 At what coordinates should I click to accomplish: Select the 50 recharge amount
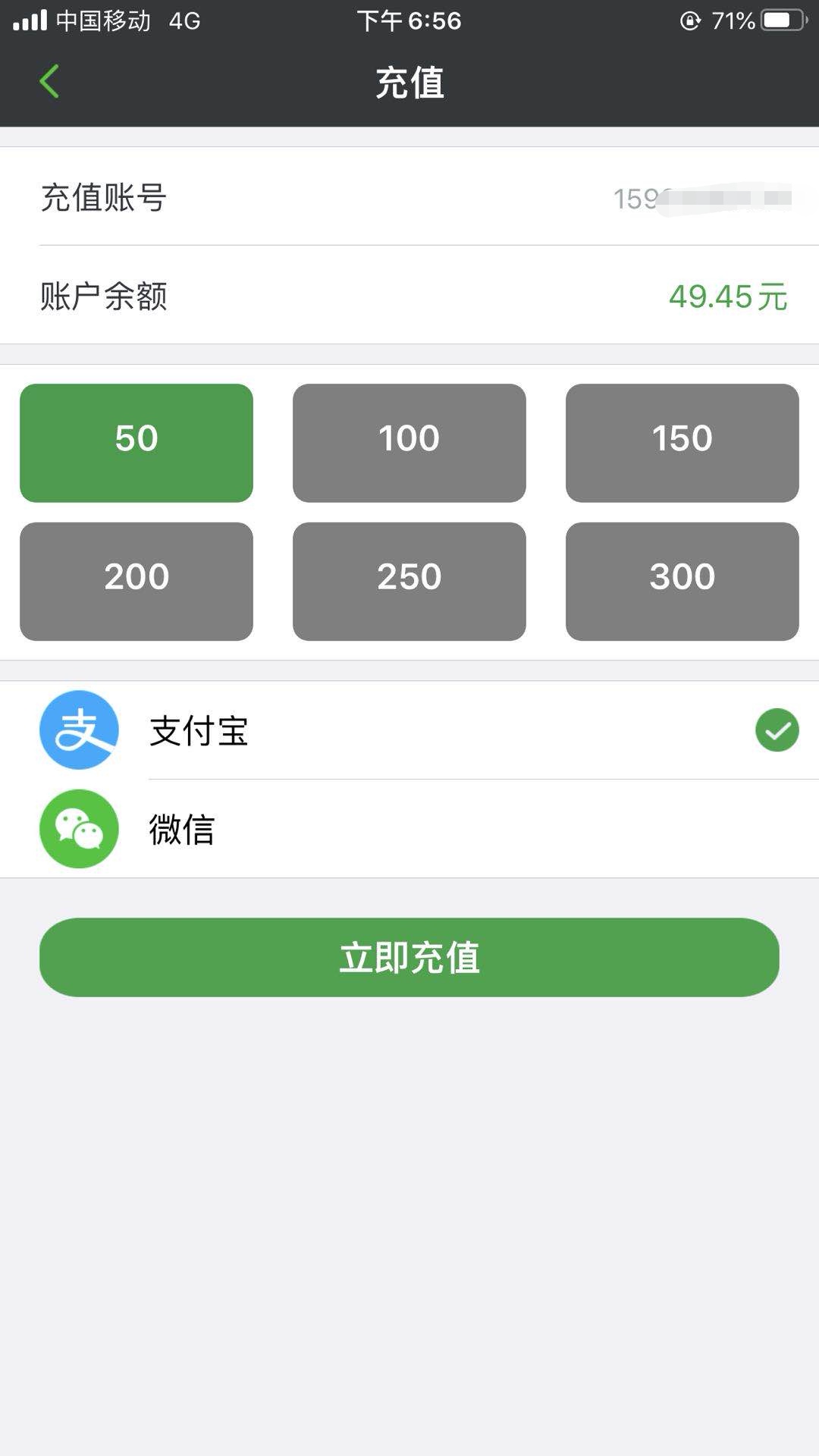[136, 443]
